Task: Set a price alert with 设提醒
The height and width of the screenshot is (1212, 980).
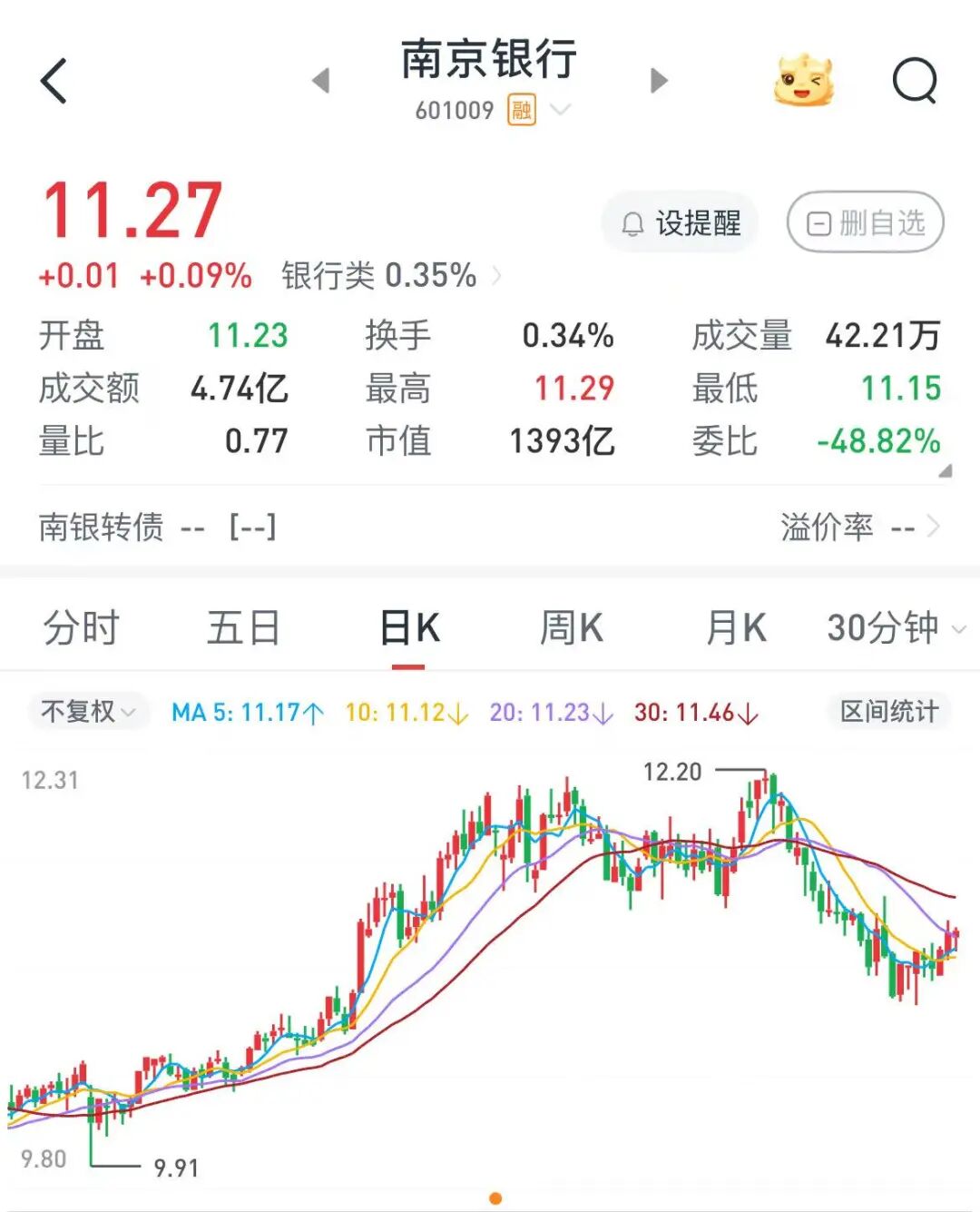Action: 681,222
